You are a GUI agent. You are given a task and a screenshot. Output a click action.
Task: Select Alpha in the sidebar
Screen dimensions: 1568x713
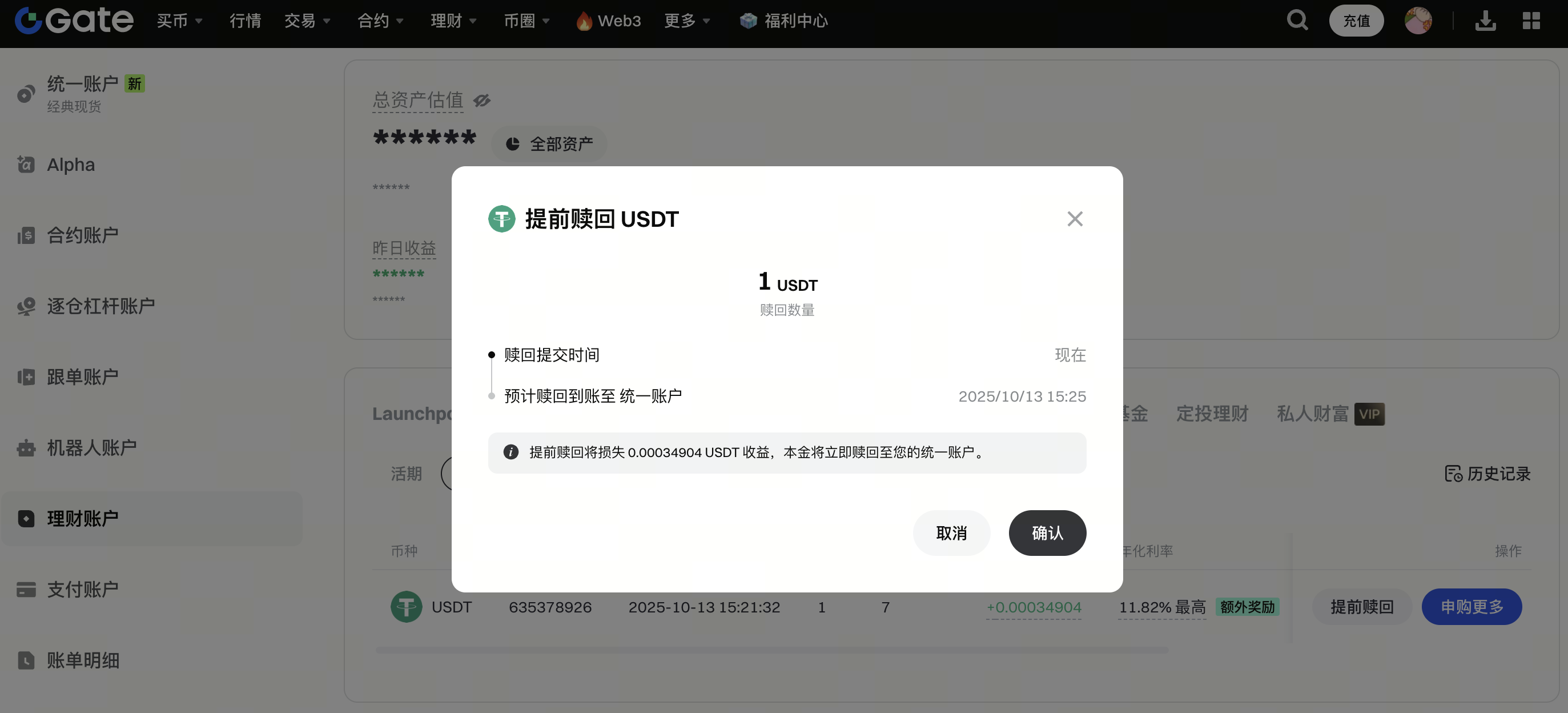(x=71, y=165)
